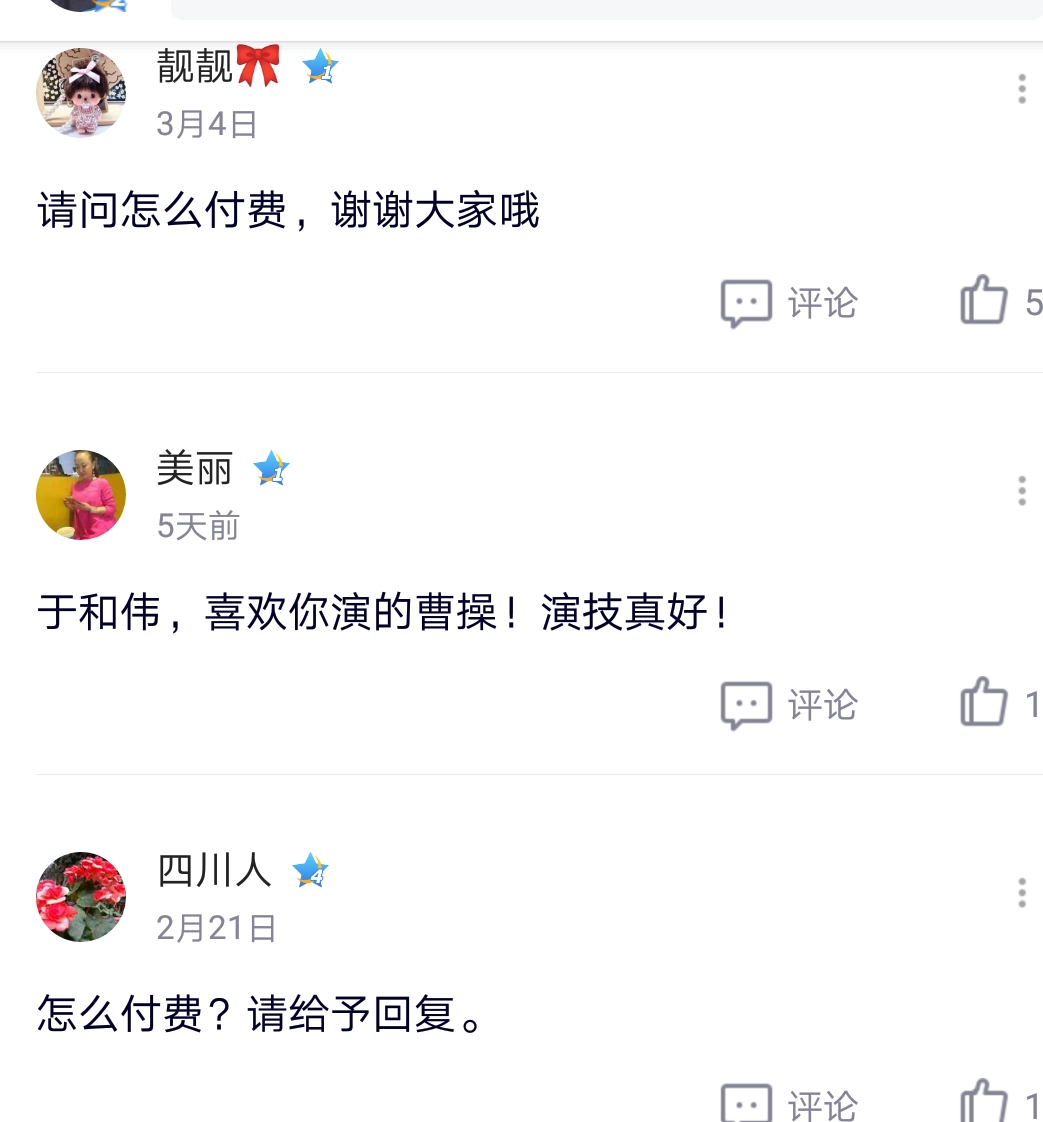Open the overflow menu on 四川人's comment
Viewport: 1043px width, 1122px height.
click(x=1021, y=893)
